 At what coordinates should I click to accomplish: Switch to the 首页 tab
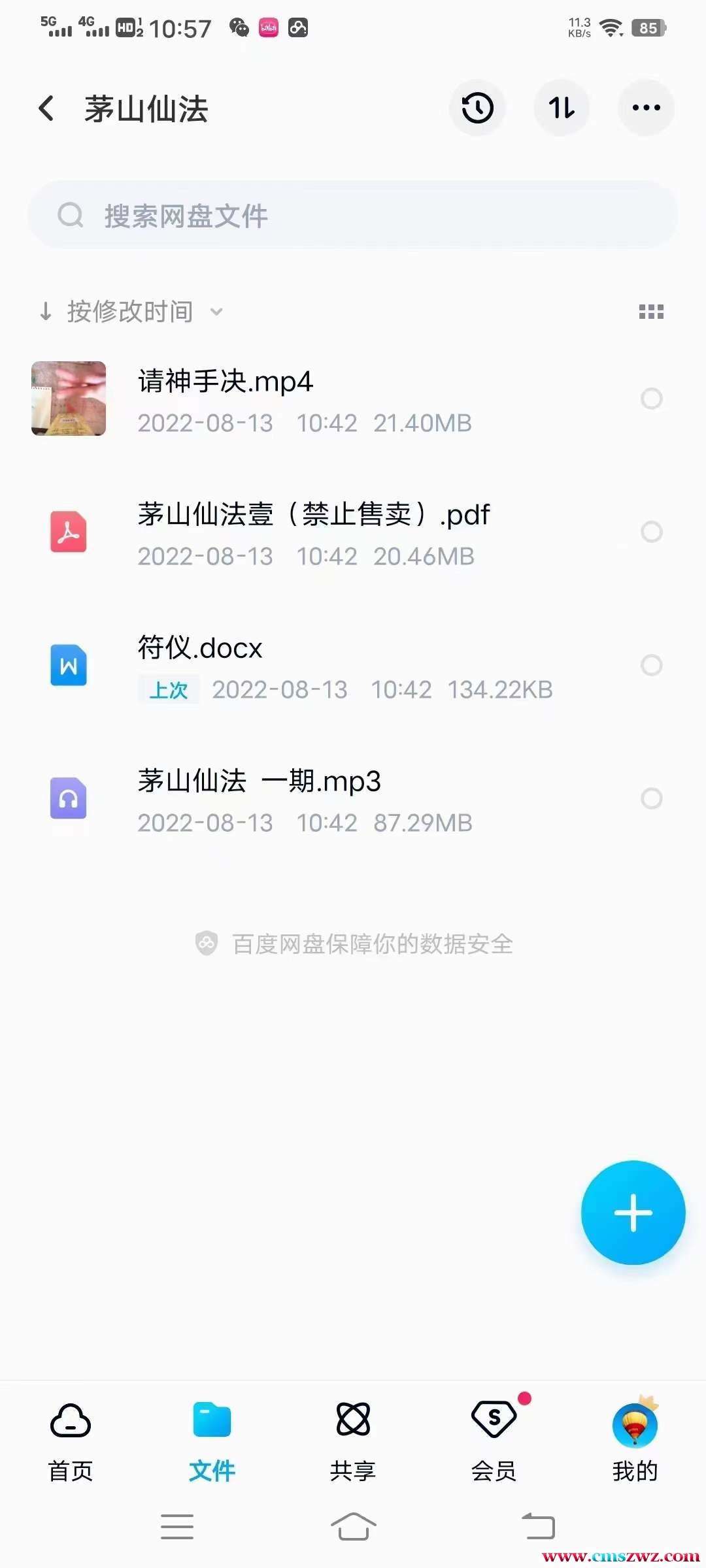point(71,1437)
